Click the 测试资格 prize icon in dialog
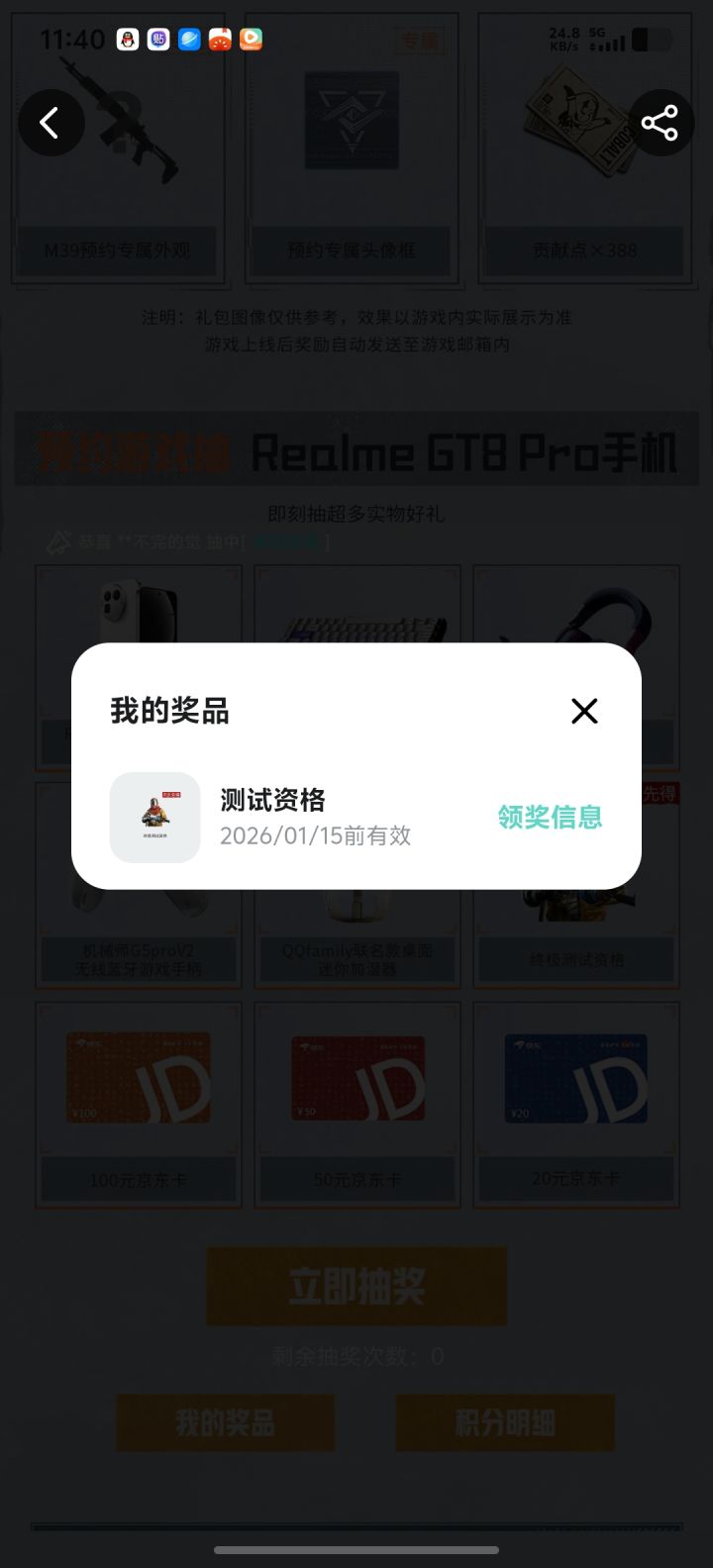The width and height of the screenshot is (713, 1568). pyautogui.click(x=155, y=818)
